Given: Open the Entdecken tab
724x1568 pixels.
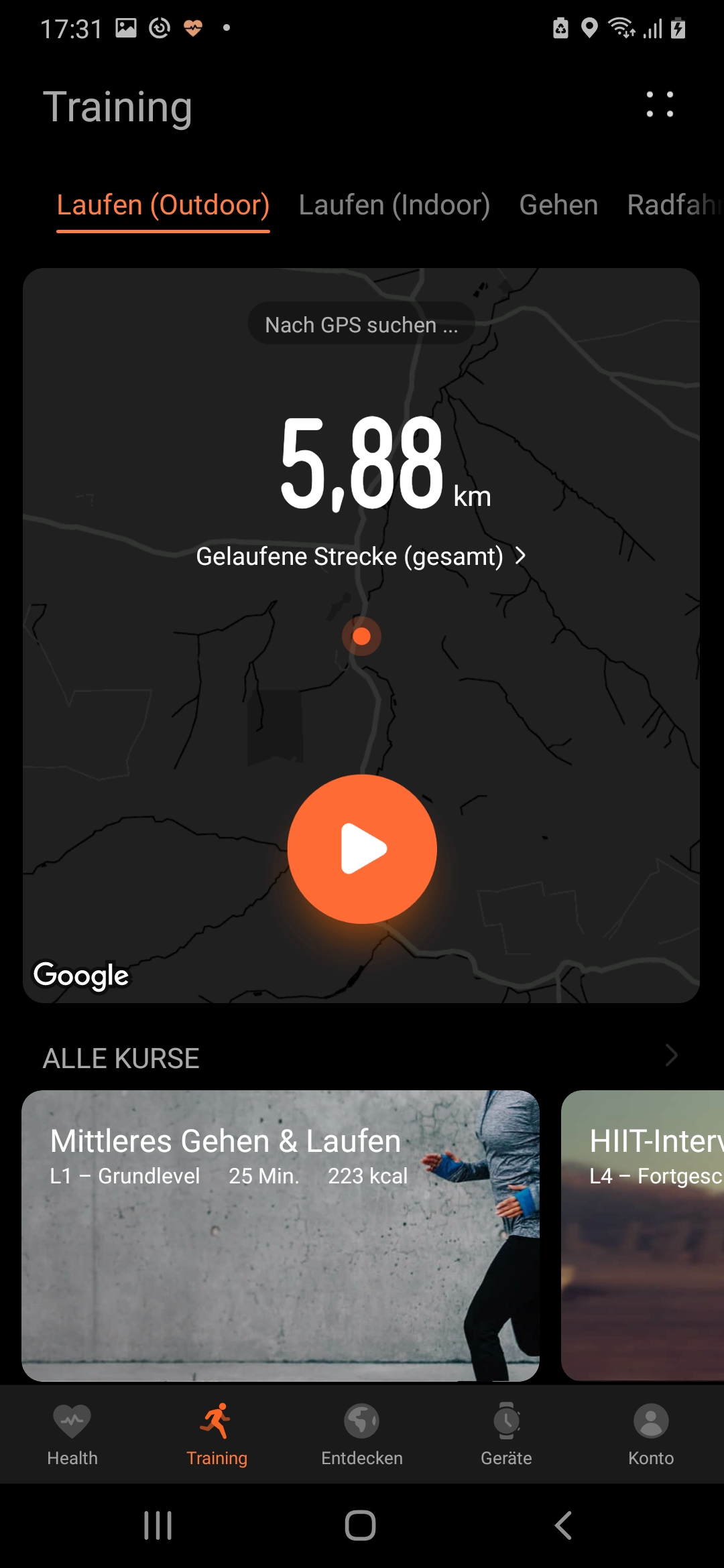Looking at the screenshot, I should (x=362, y=1434).
